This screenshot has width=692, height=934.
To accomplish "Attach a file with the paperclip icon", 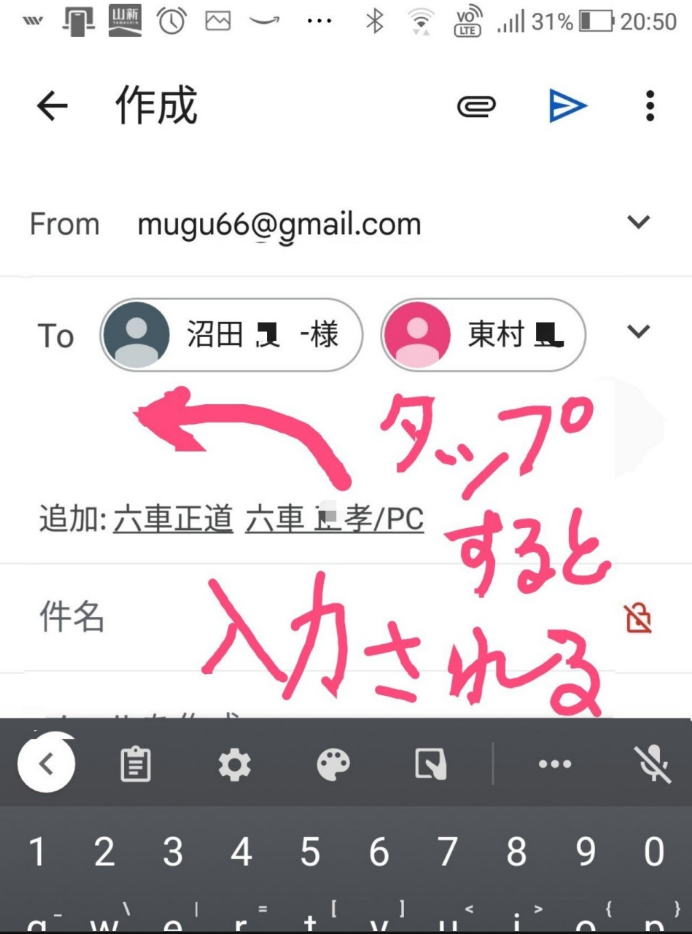I will coord(476,106).
